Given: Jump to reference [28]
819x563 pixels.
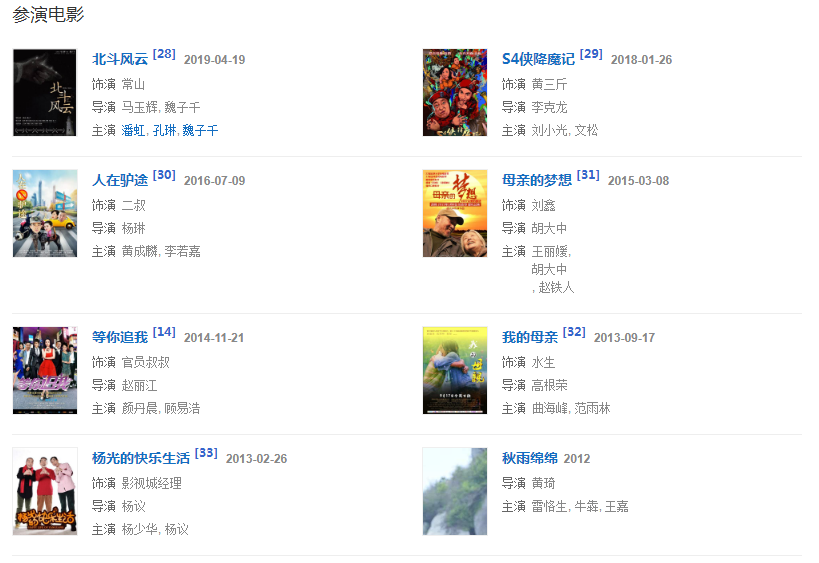Looking at the screenshot, I should tap(165, 54).
